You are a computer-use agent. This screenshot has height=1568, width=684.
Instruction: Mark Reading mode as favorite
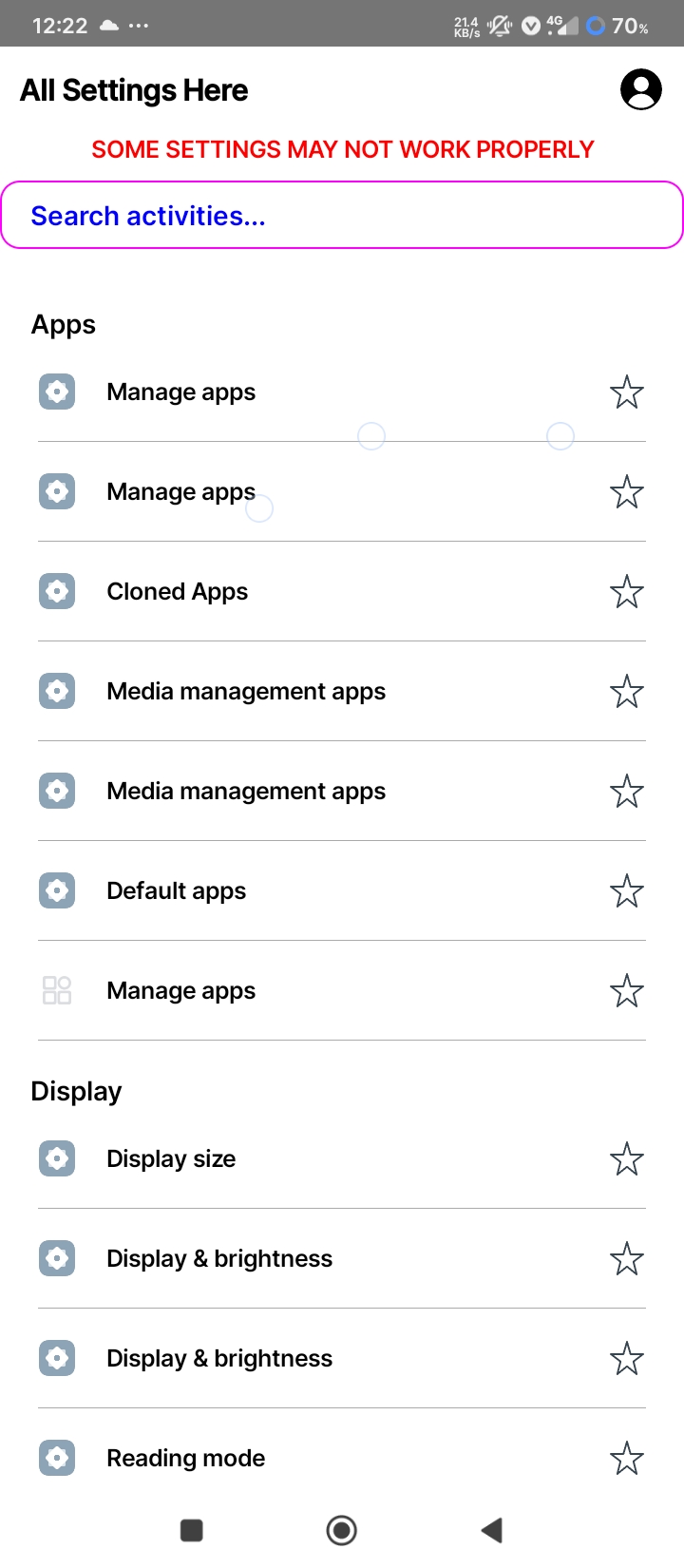pyautogui.click(x=627, y=1459)
